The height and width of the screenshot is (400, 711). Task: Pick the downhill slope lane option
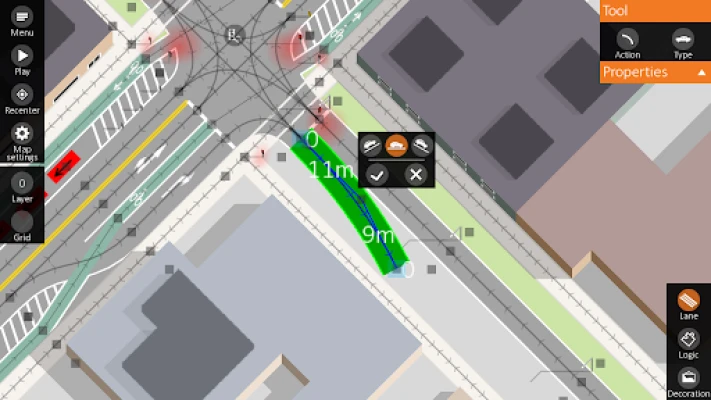(x=422, y=146)
